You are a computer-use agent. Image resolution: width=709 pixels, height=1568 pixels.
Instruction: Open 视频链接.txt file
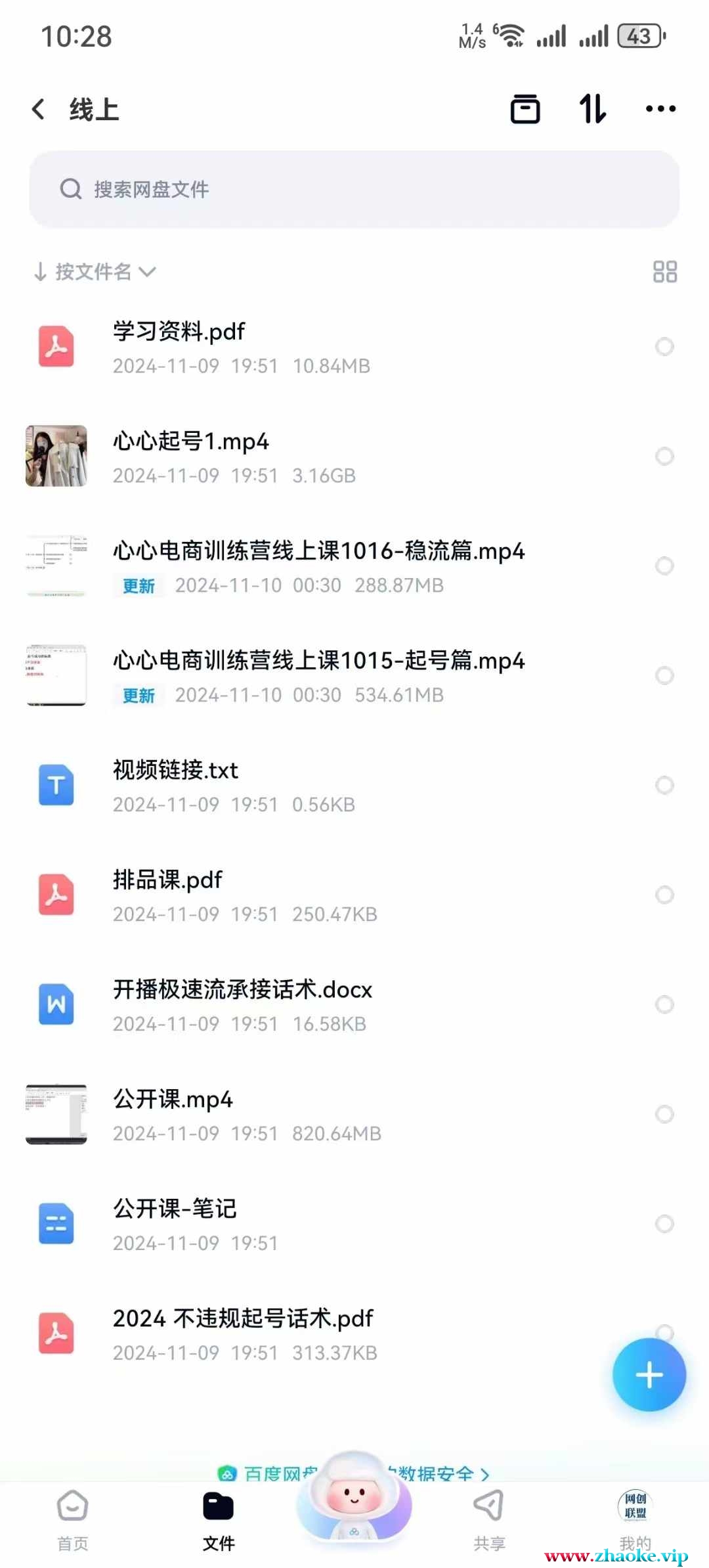coord(175,771)
